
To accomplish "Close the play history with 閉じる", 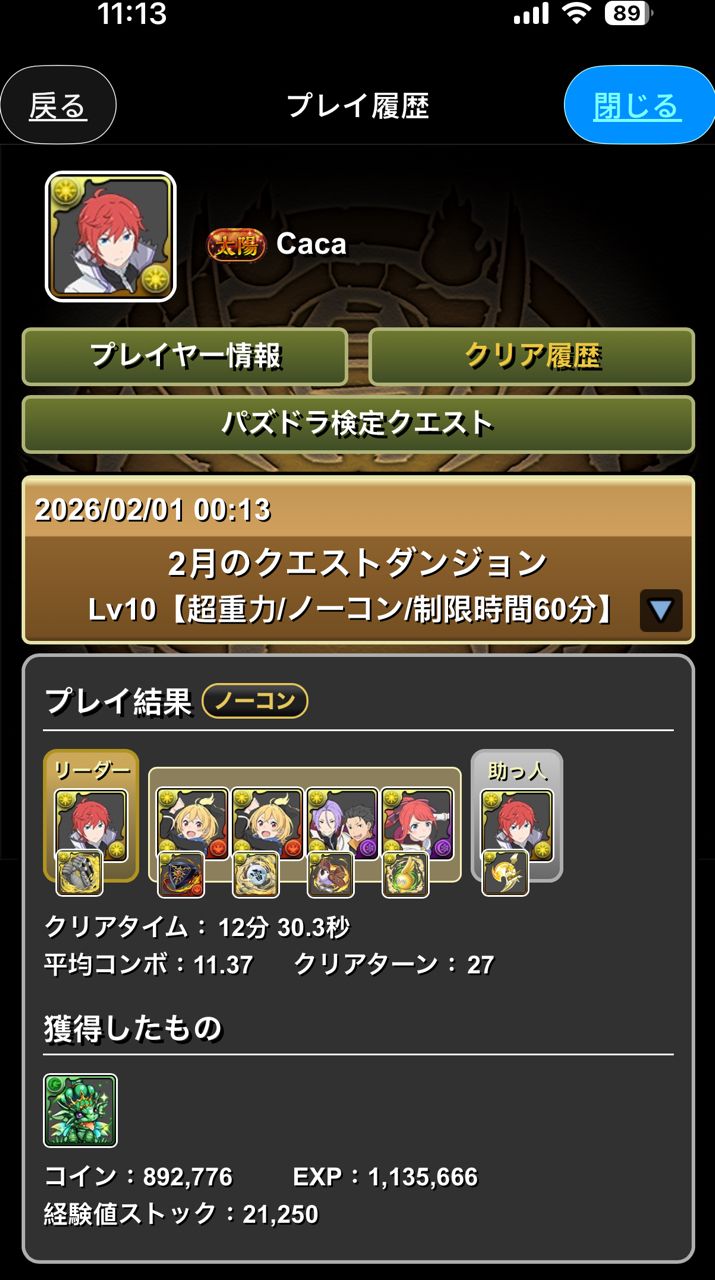I will (x=638, y=106).
